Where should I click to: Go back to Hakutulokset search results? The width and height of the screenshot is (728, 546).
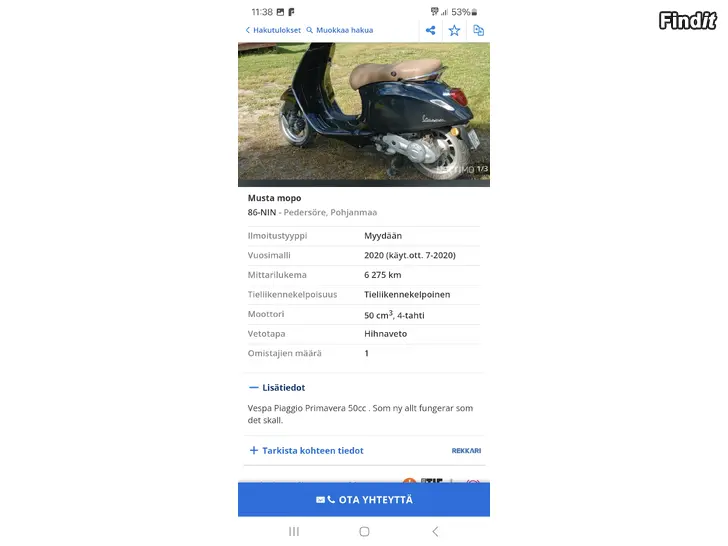(x=272, y=30)
